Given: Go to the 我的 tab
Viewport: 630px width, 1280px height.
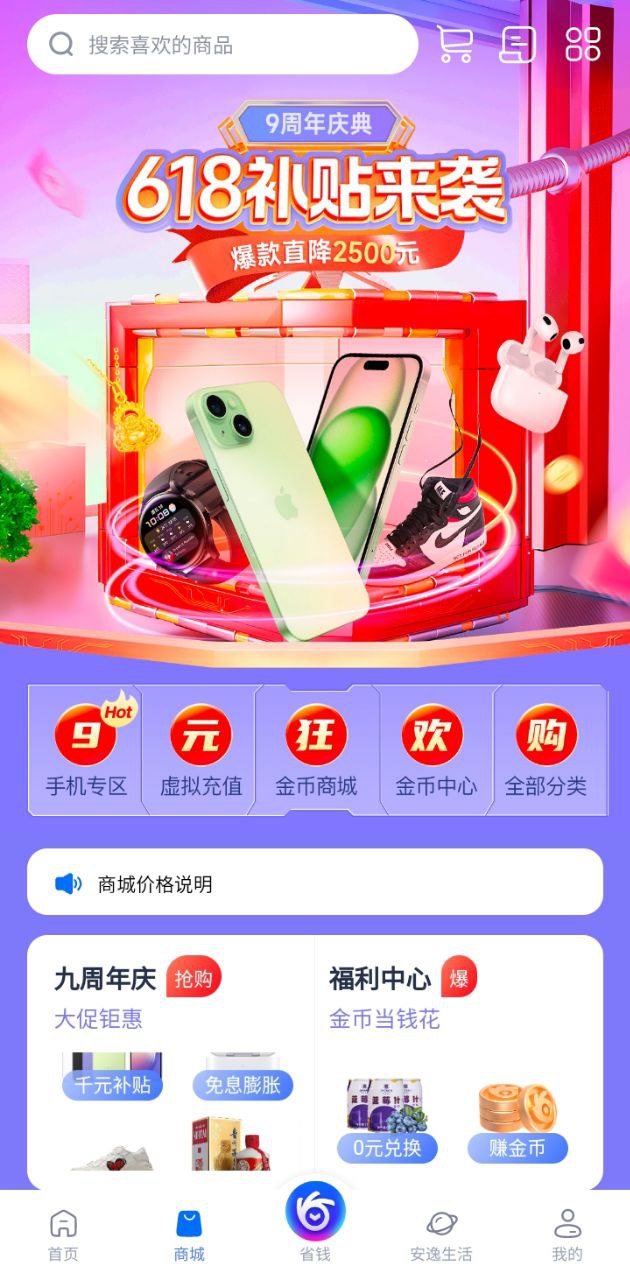Looking at the screenshot, I should click(567, 1235).
